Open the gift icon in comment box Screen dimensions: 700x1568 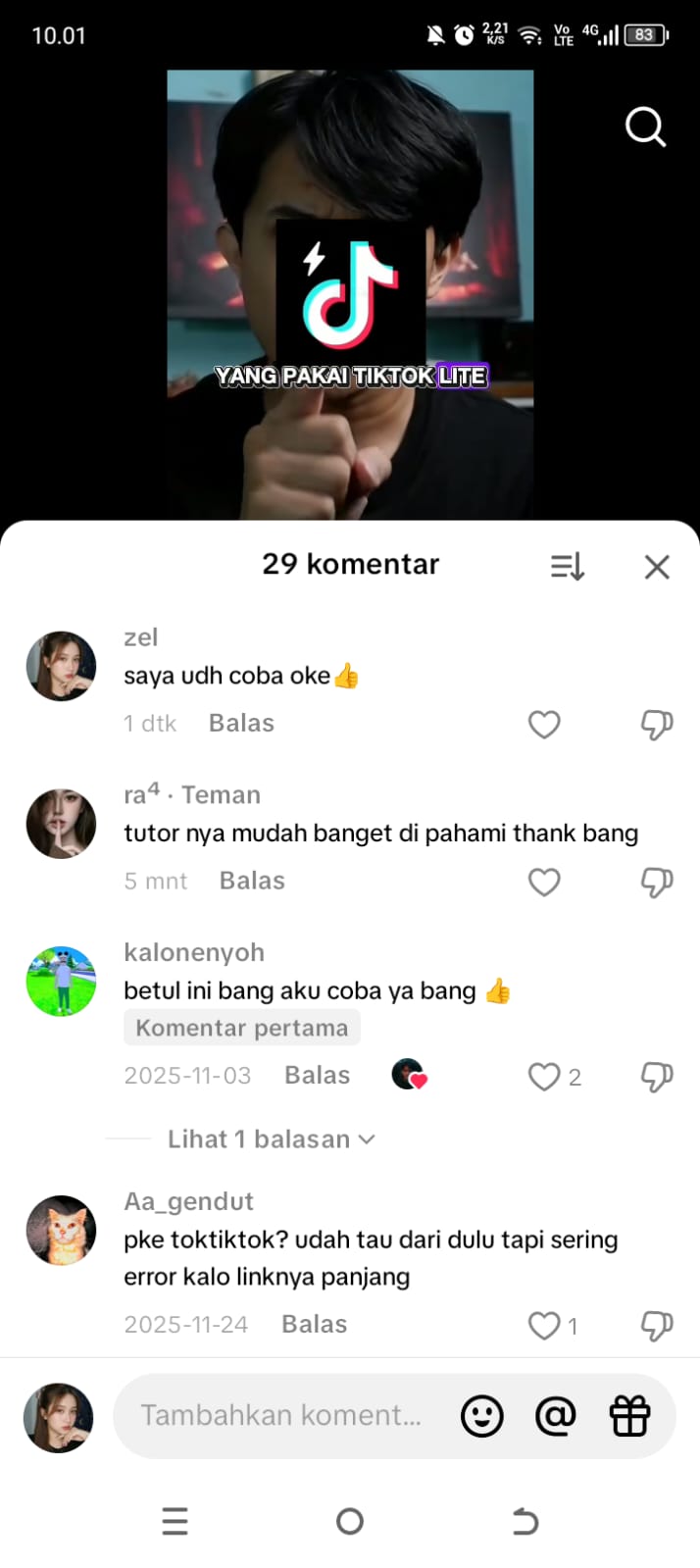coord(629,1416)
